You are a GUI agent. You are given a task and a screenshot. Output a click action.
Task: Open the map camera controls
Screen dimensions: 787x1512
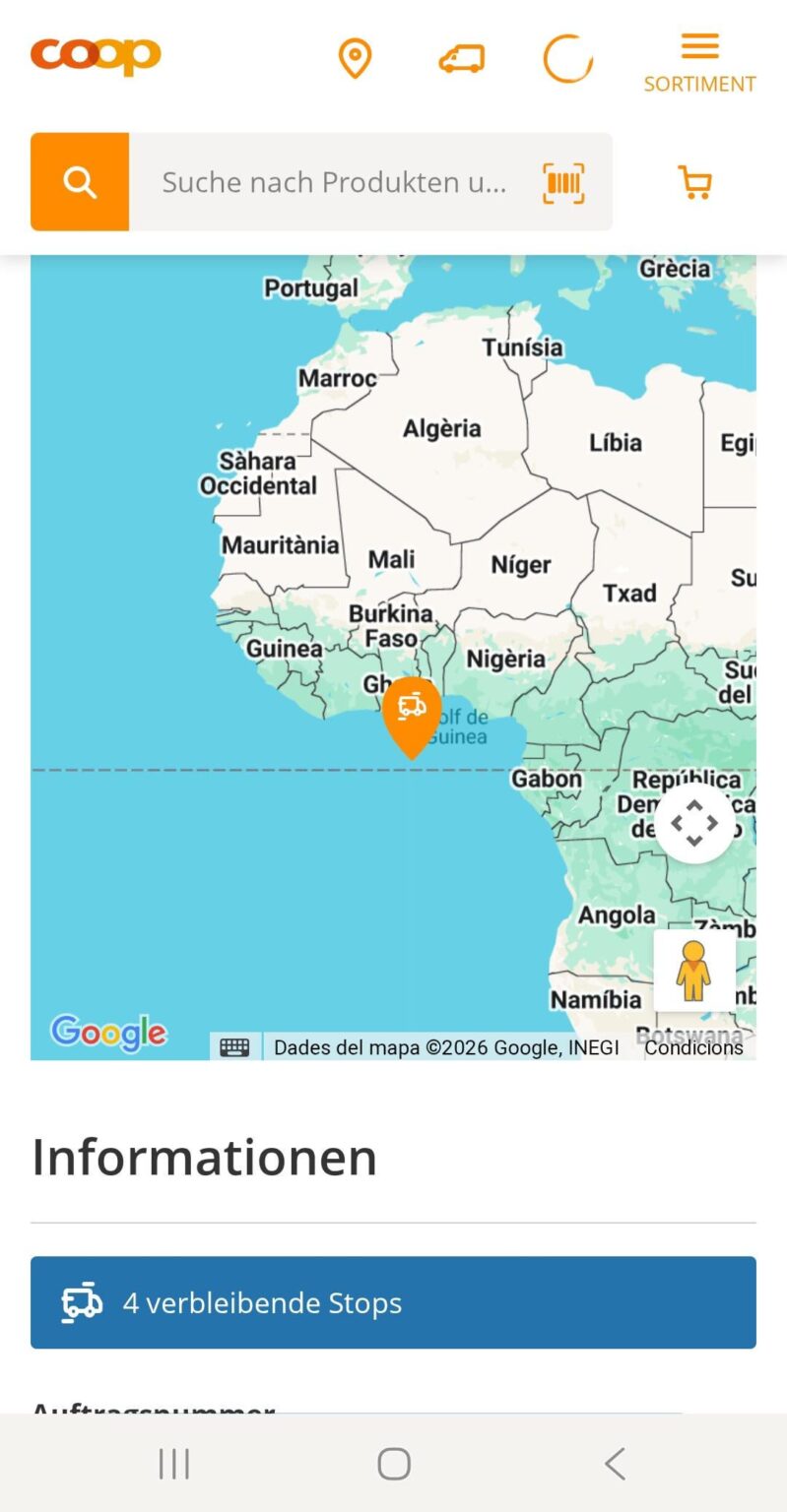(694, 823)
